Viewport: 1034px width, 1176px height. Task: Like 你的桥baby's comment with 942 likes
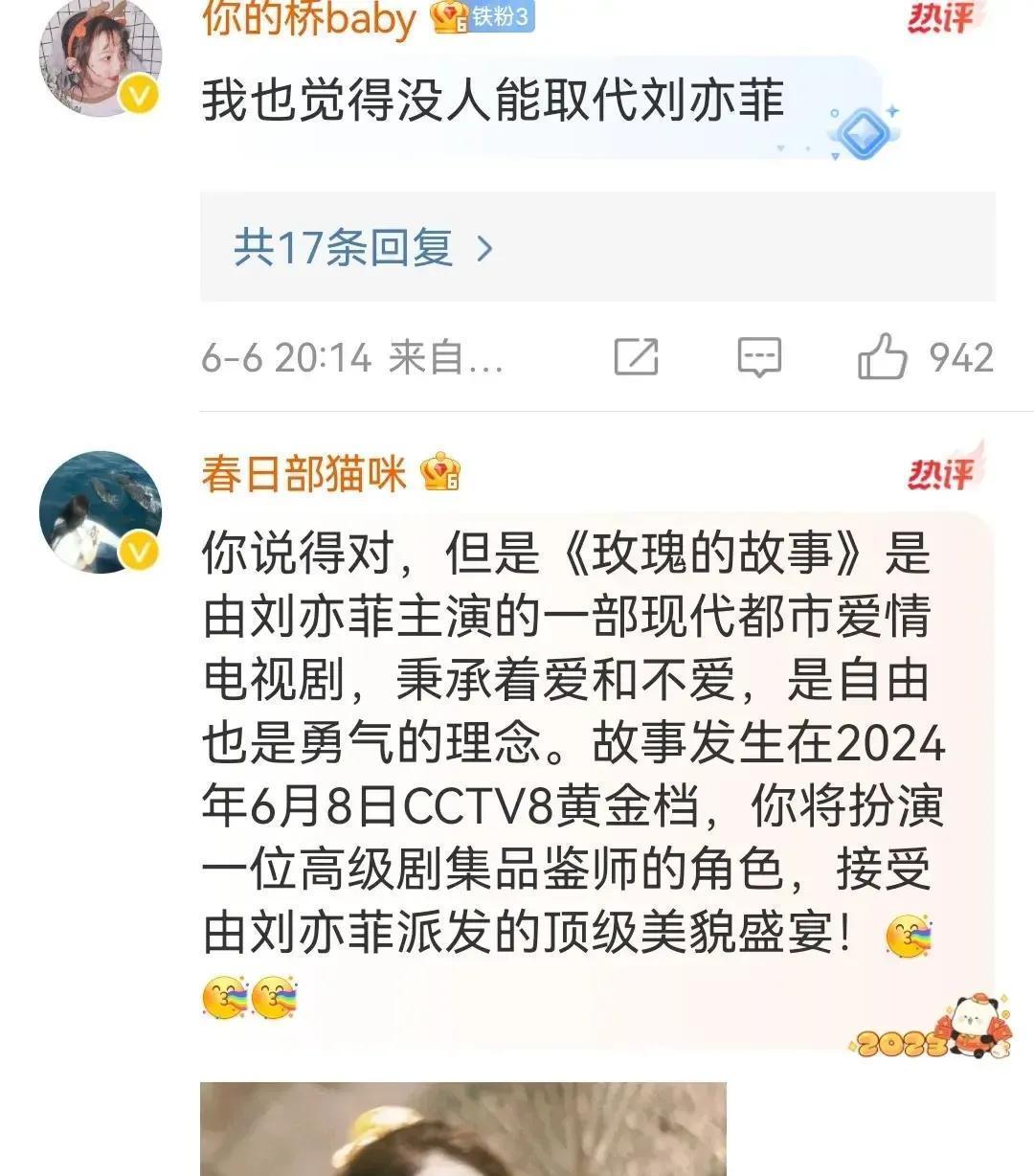(x=882, y=357)
